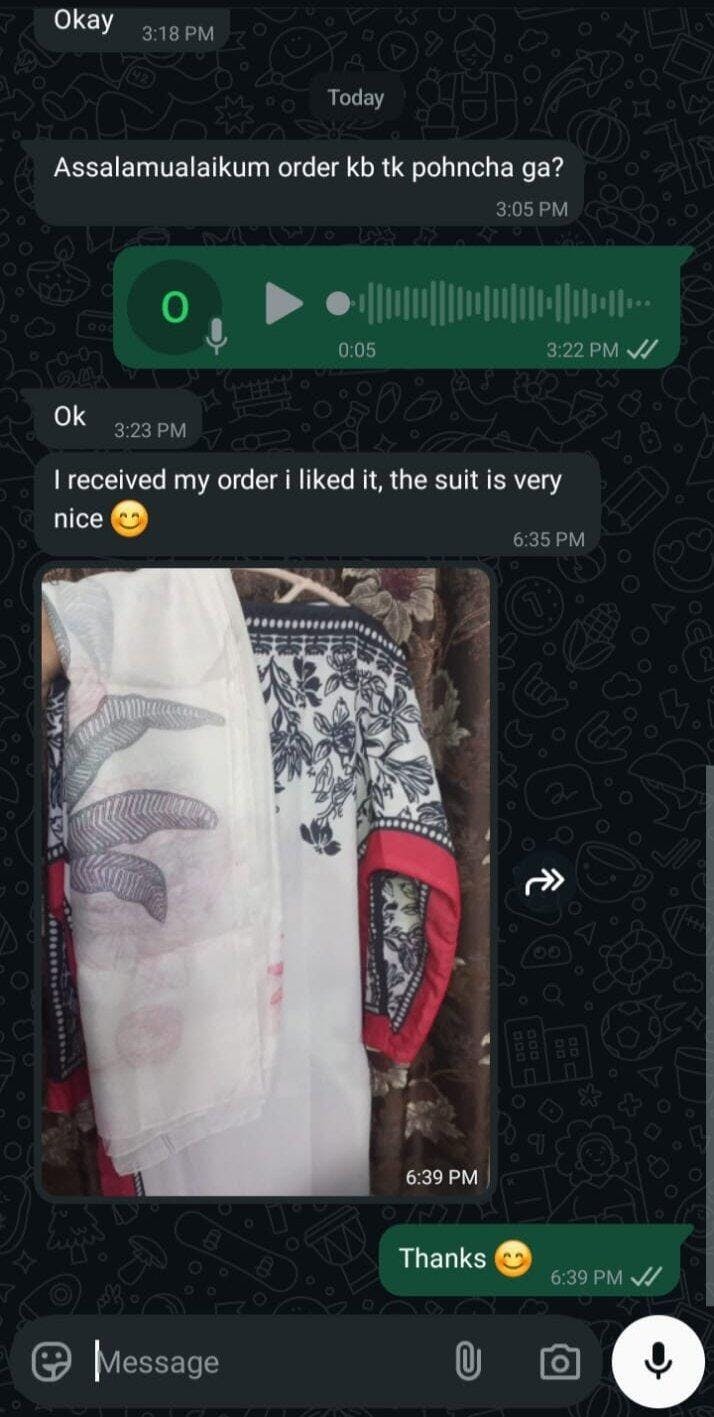Open the camera to take photo
Viewport: 714px width, 1417px height.
[x=559, y=1361]
